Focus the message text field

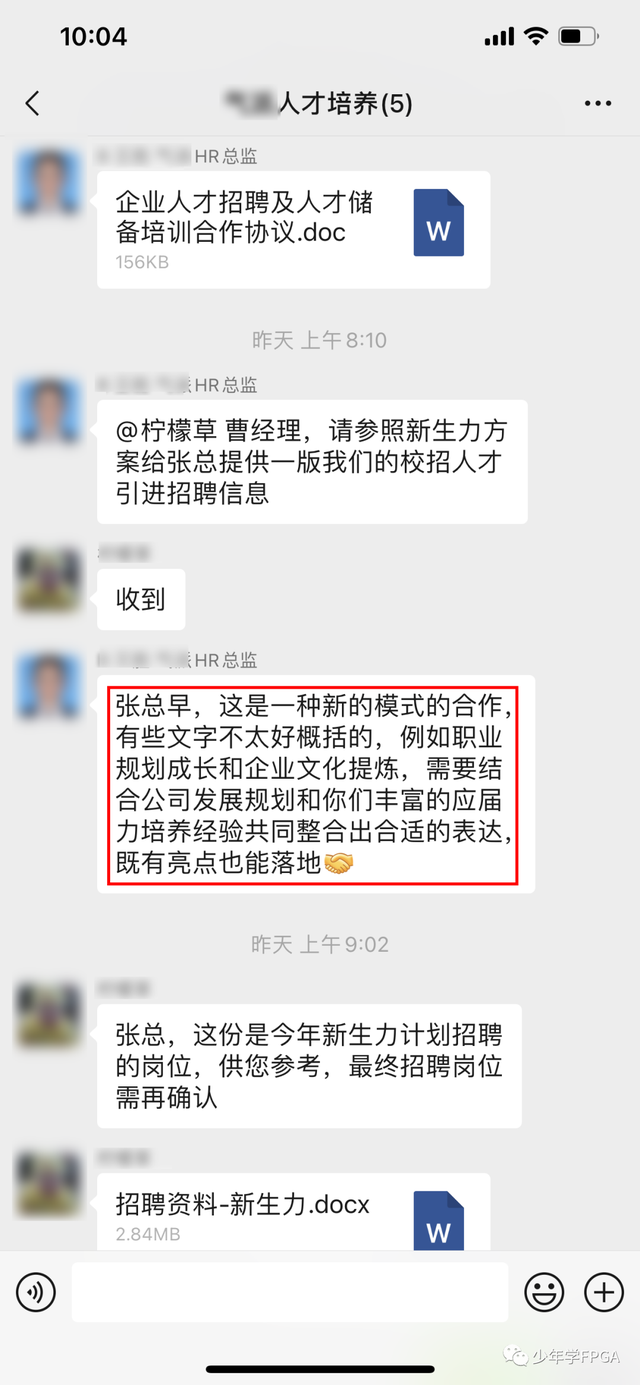290,1293
